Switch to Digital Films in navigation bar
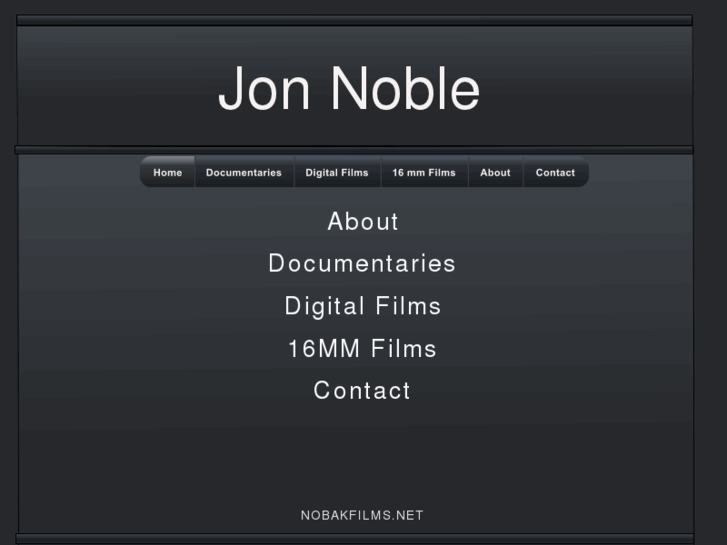 tap(337, 172)
